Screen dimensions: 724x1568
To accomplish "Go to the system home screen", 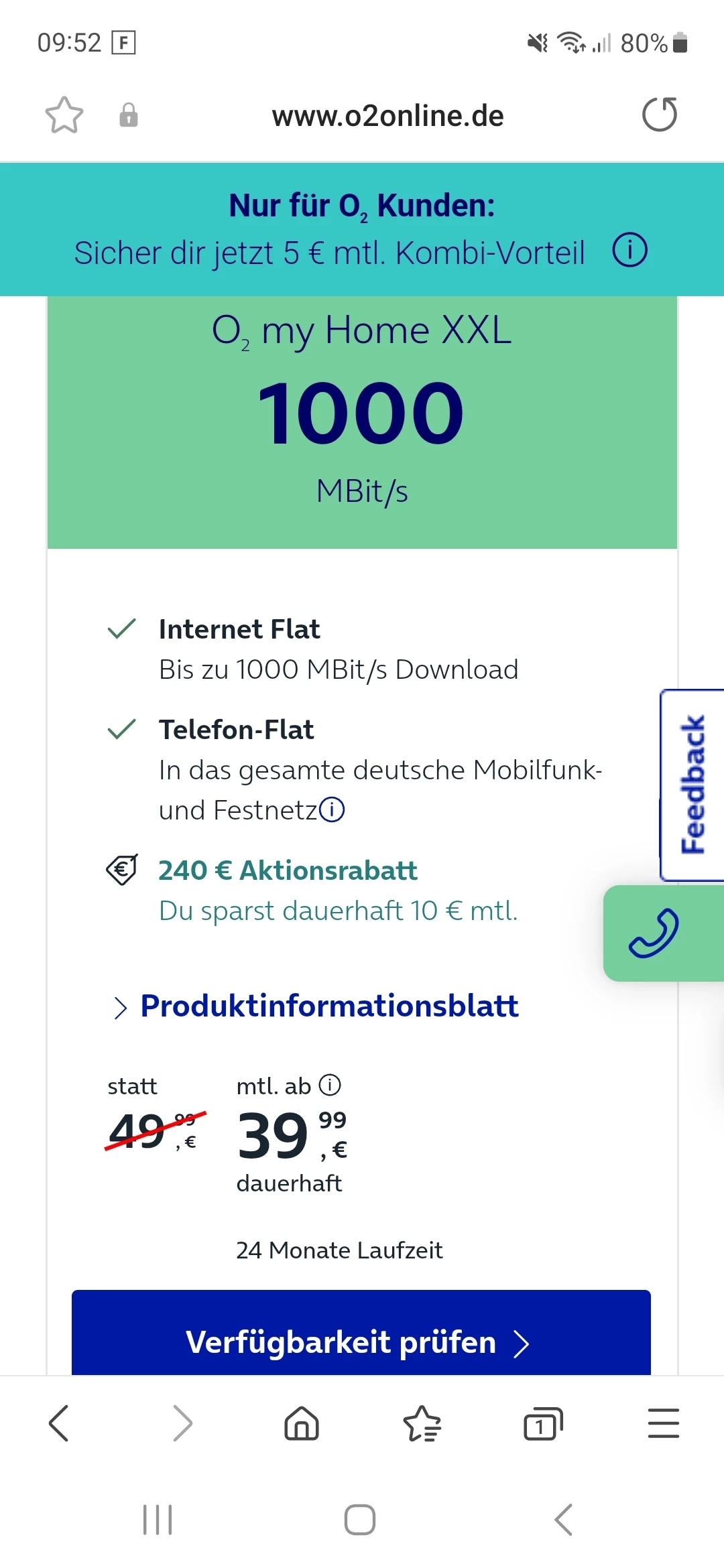I will click(360, 1520).
